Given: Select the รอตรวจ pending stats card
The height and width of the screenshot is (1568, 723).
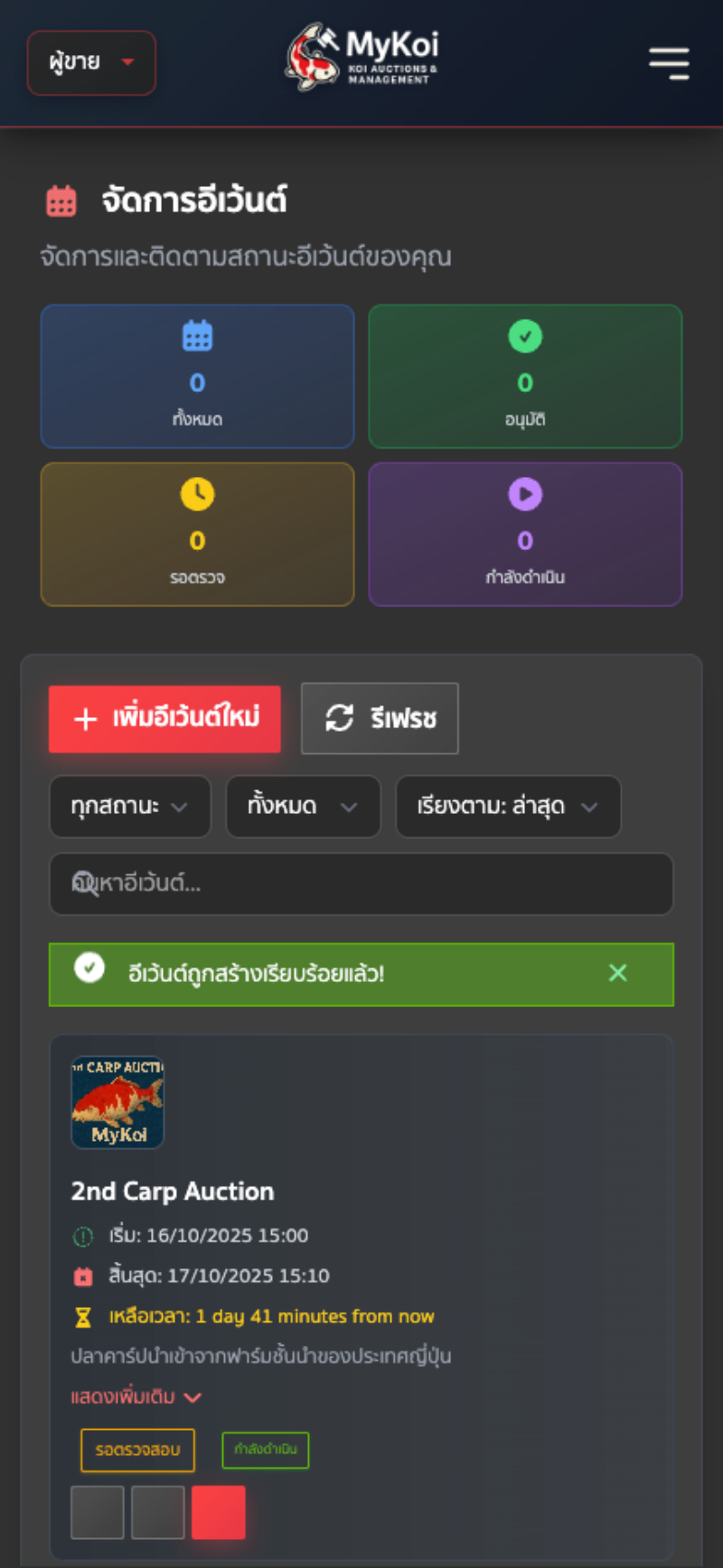Looking at the screenshot, I should click(197, 535).
